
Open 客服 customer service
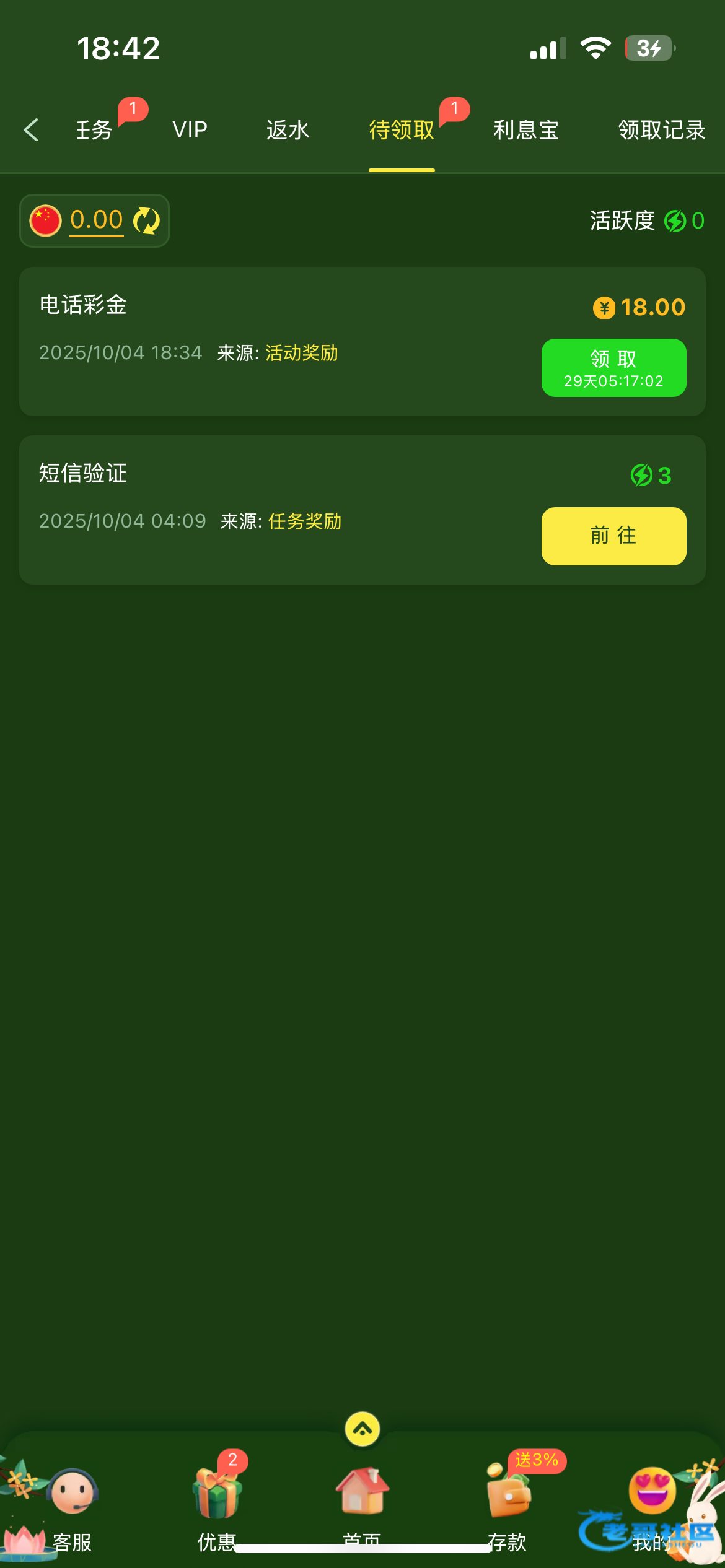tap(72, 1506)
